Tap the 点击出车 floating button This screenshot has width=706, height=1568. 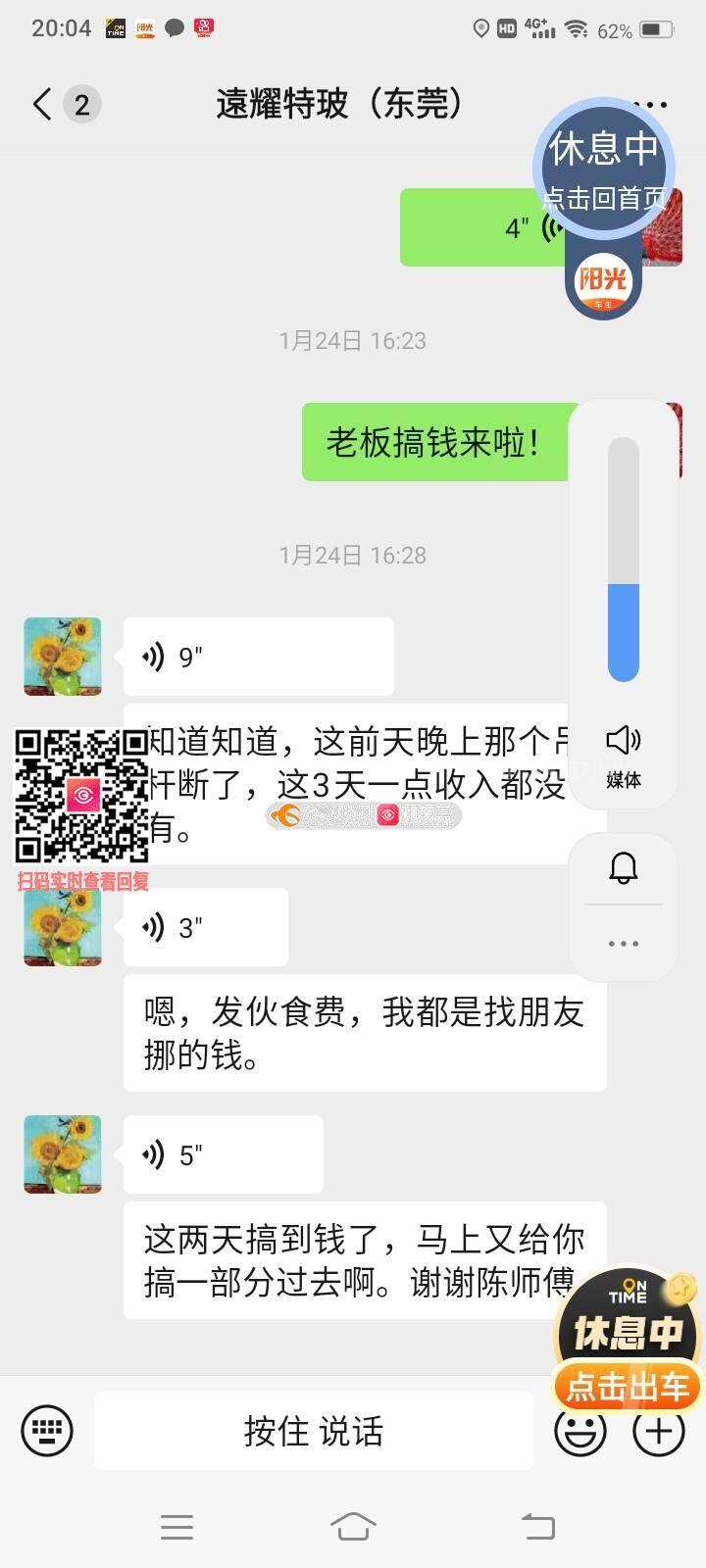(628, 1387)
